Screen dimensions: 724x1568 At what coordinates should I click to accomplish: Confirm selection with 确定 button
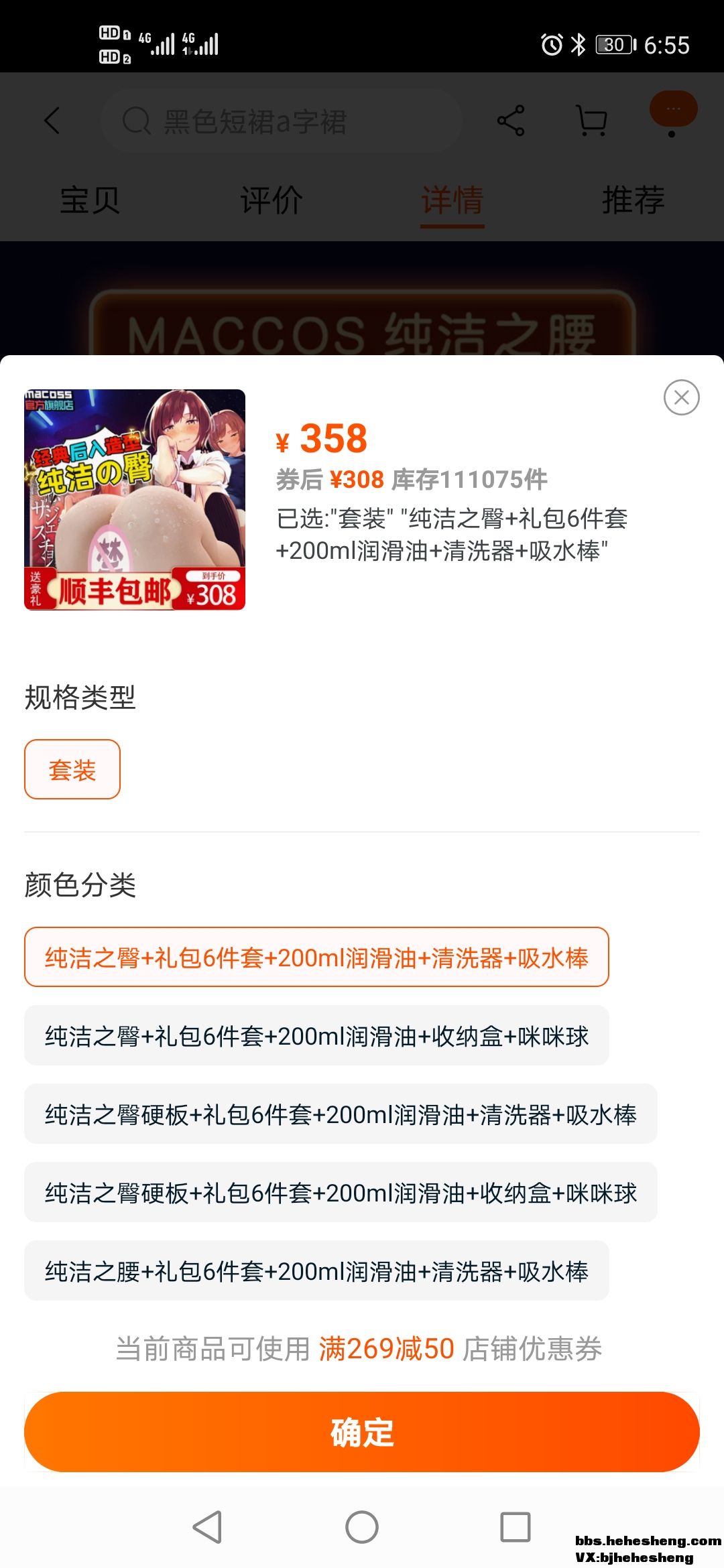pos(362,1432)
